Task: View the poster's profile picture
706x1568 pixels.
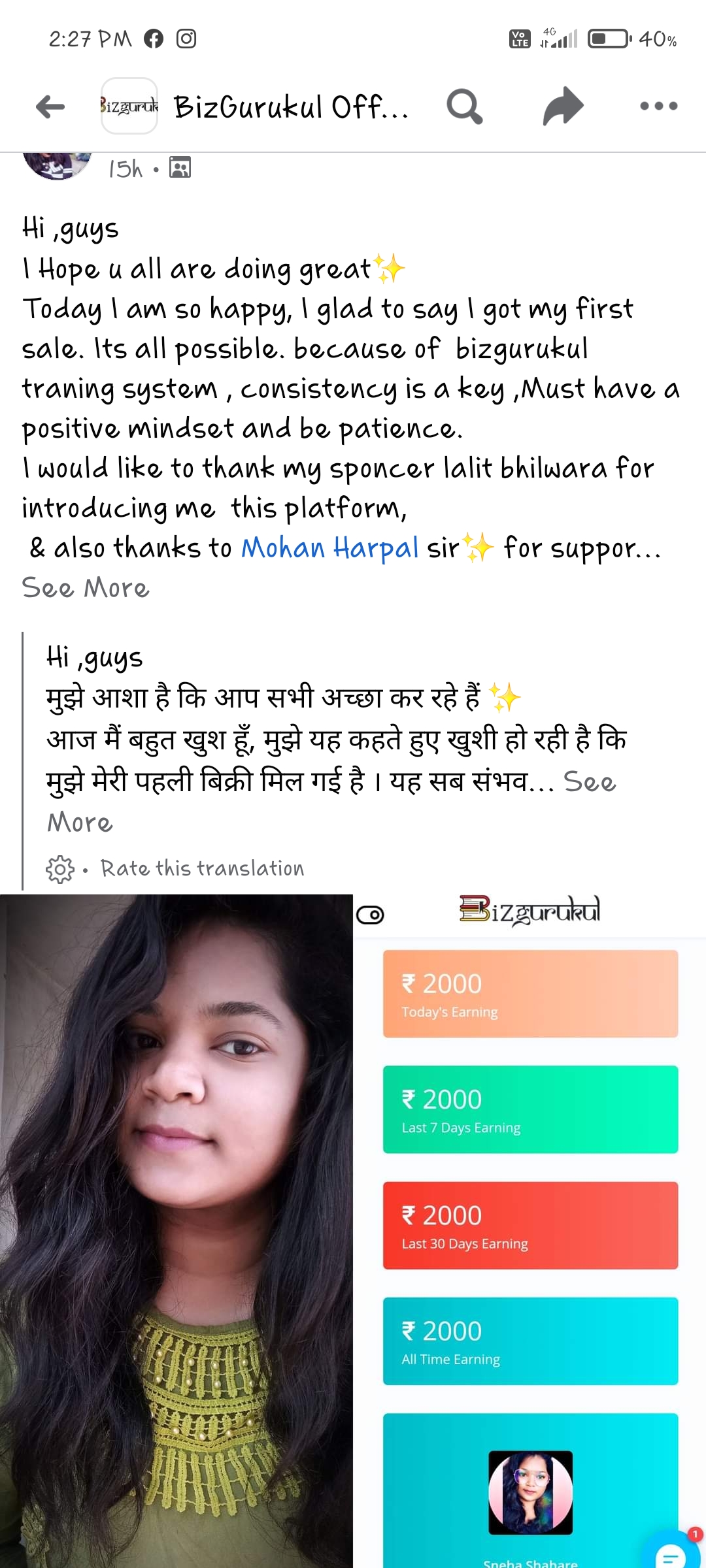Action: pyautogui.click(x=57, y=165)
